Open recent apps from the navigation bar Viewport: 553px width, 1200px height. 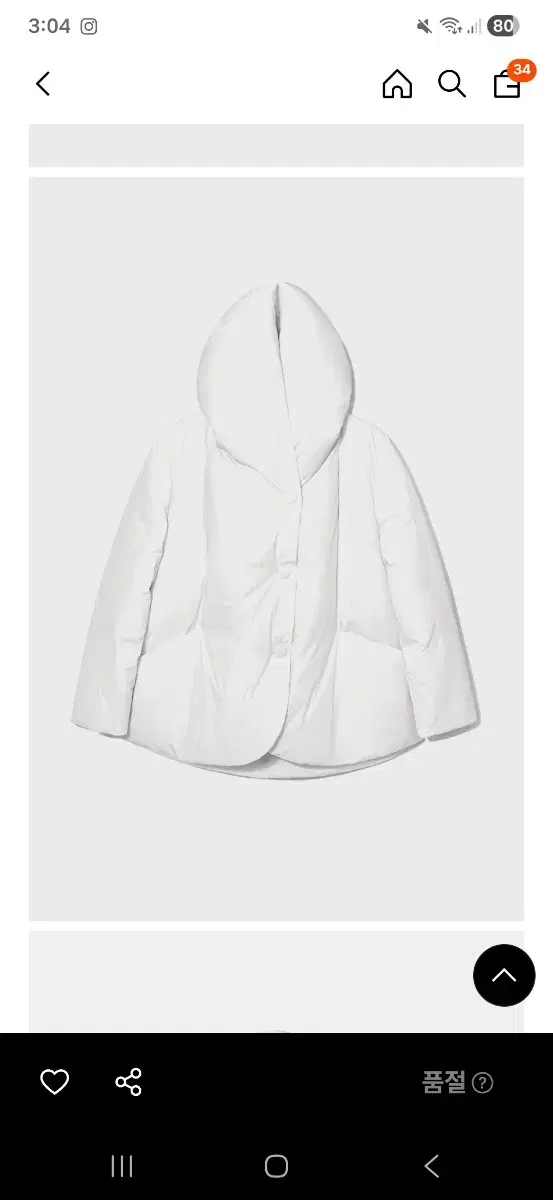pyautogui.click(x=122, y=1166)
